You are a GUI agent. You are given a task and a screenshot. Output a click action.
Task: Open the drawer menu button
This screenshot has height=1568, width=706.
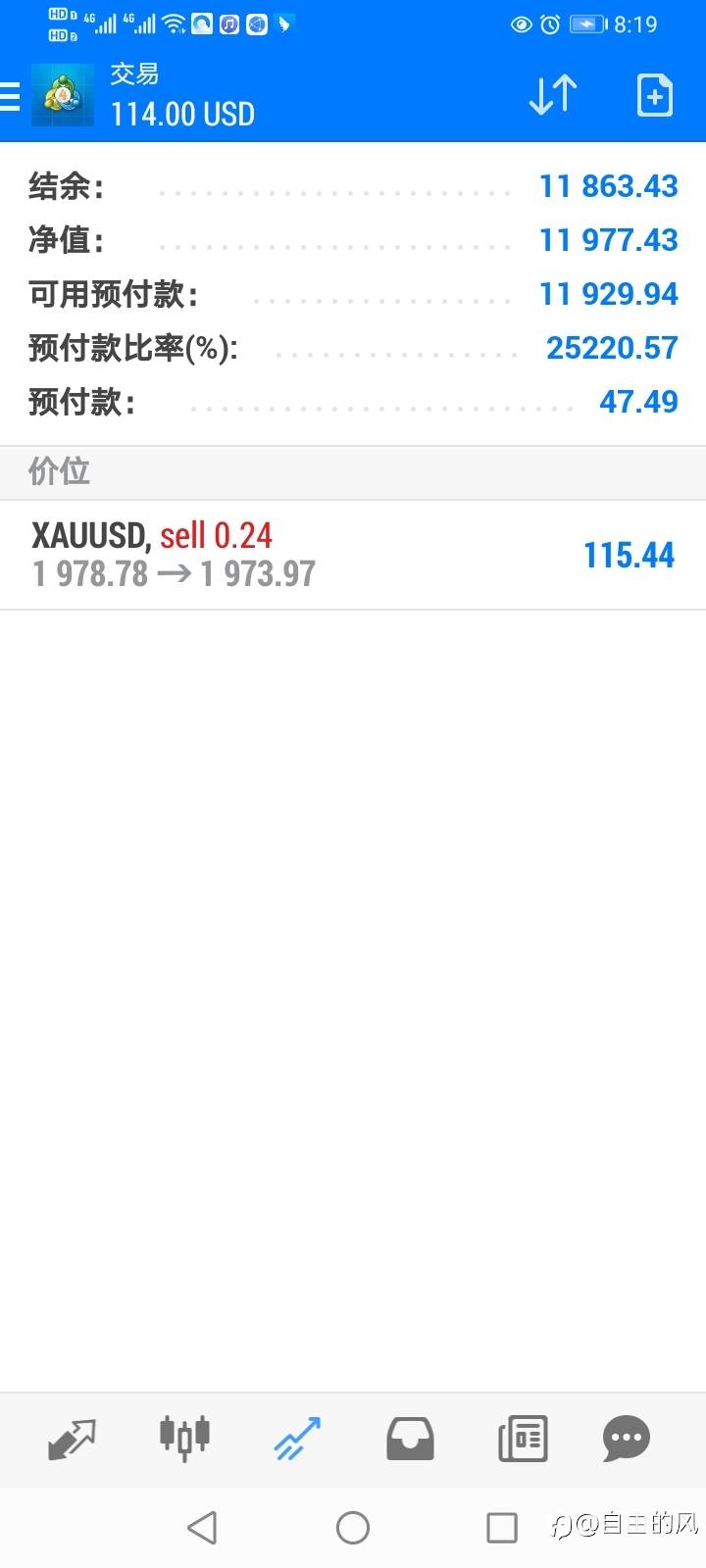click(10, 96)
